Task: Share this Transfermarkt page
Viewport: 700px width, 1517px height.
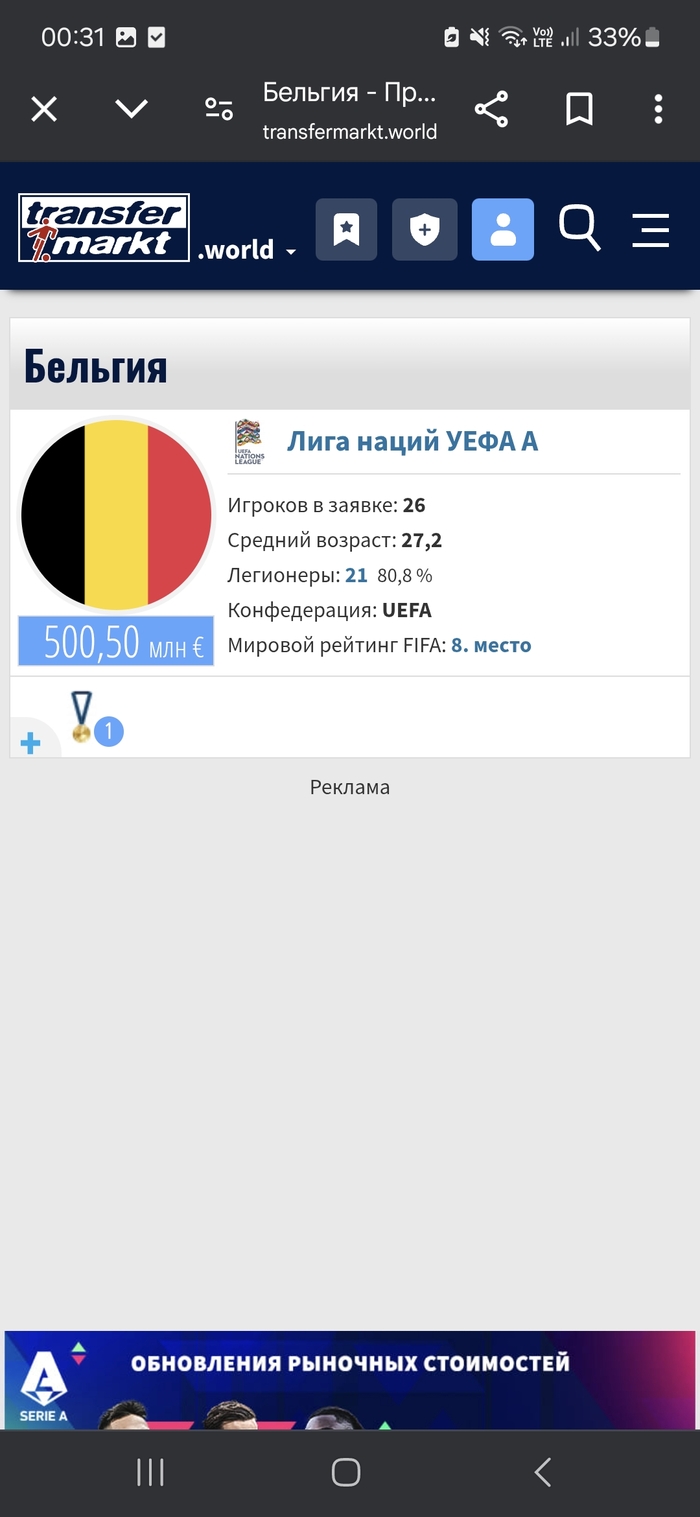Action: (x=491, y=109)
